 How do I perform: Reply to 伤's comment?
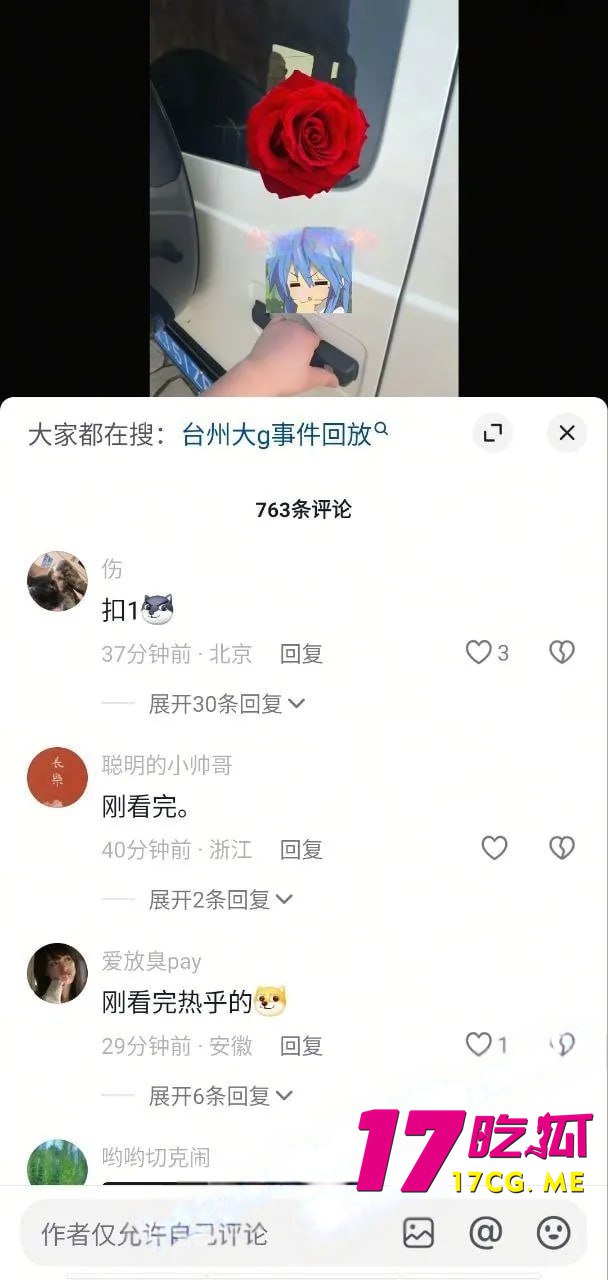pos(301,654)
